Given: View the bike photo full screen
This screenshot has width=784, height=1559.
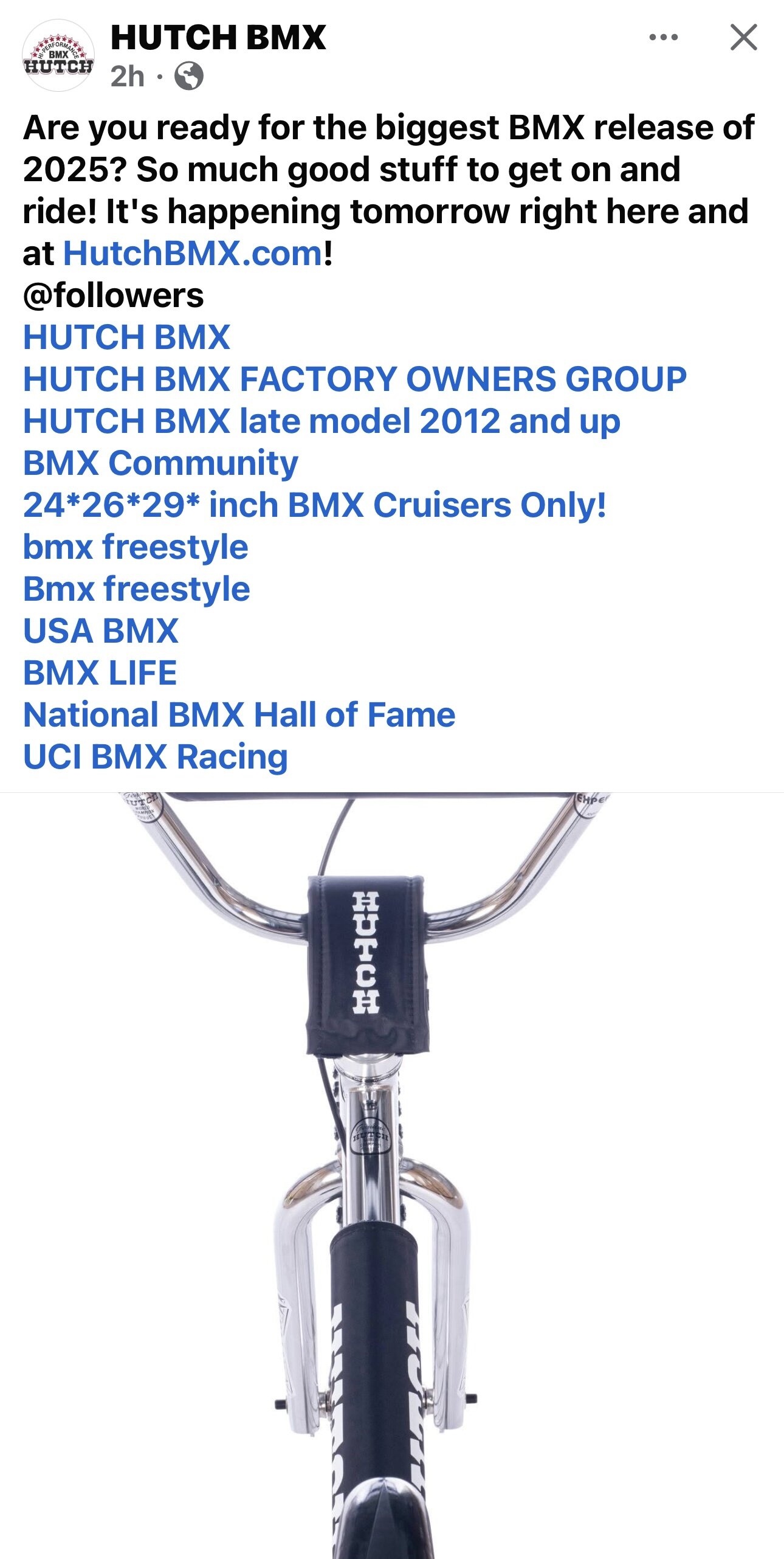Looking at the screenshot, I should [x=392, y=1175].
